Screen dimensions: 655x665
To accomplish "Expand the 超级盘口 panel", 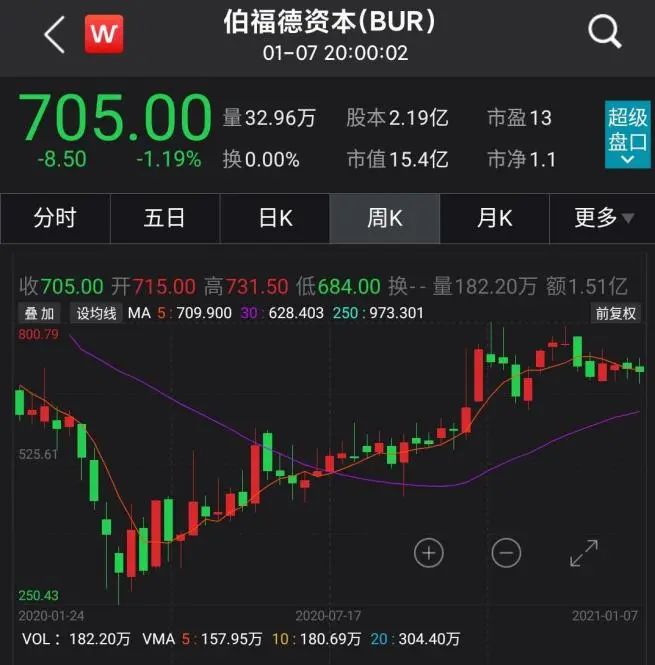I will 627,133.
